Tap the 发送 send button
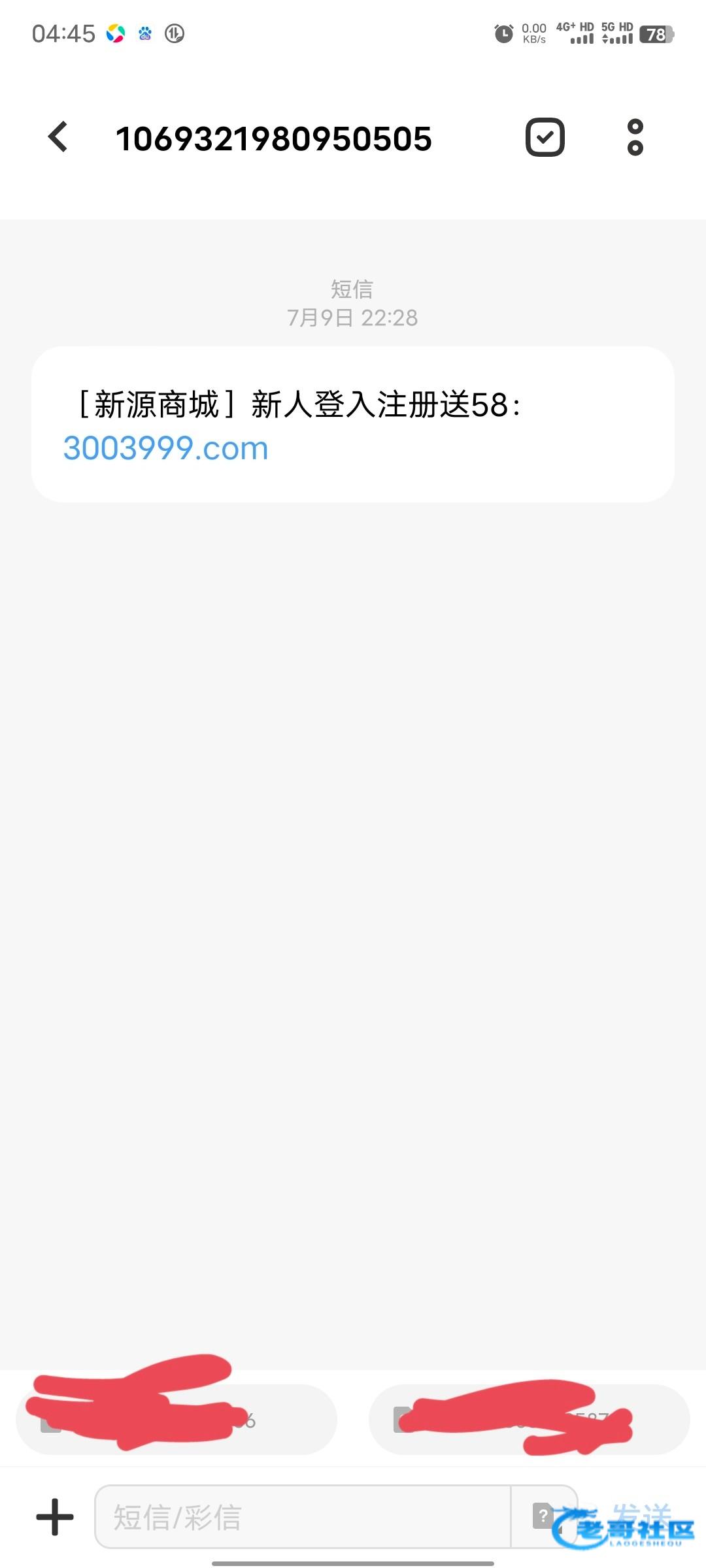This screenshot has height=1568, width=706. (x=642, y=1516)
